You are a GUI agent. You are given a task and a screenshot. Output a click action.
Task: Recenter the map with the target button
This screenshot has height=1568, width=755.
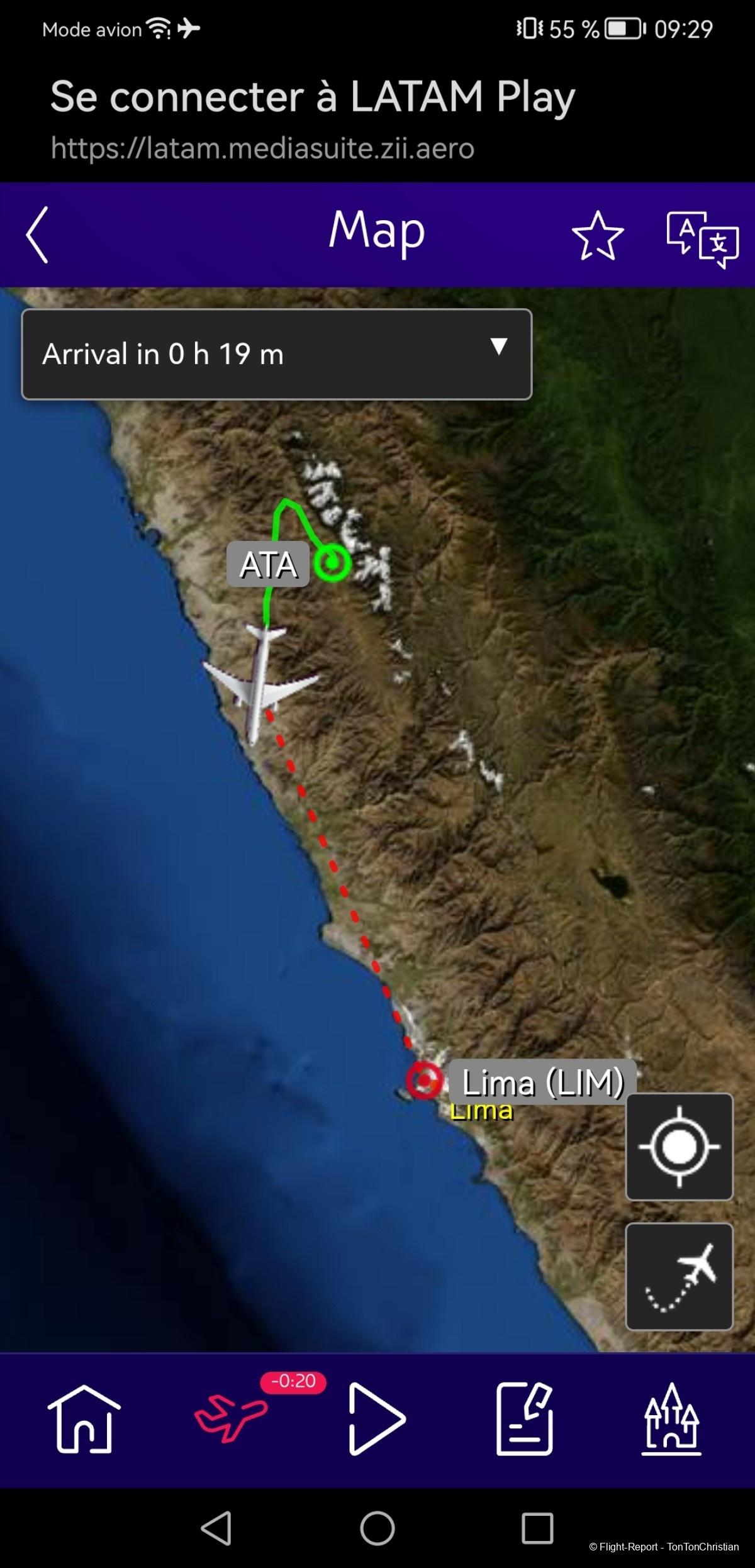679,1147
